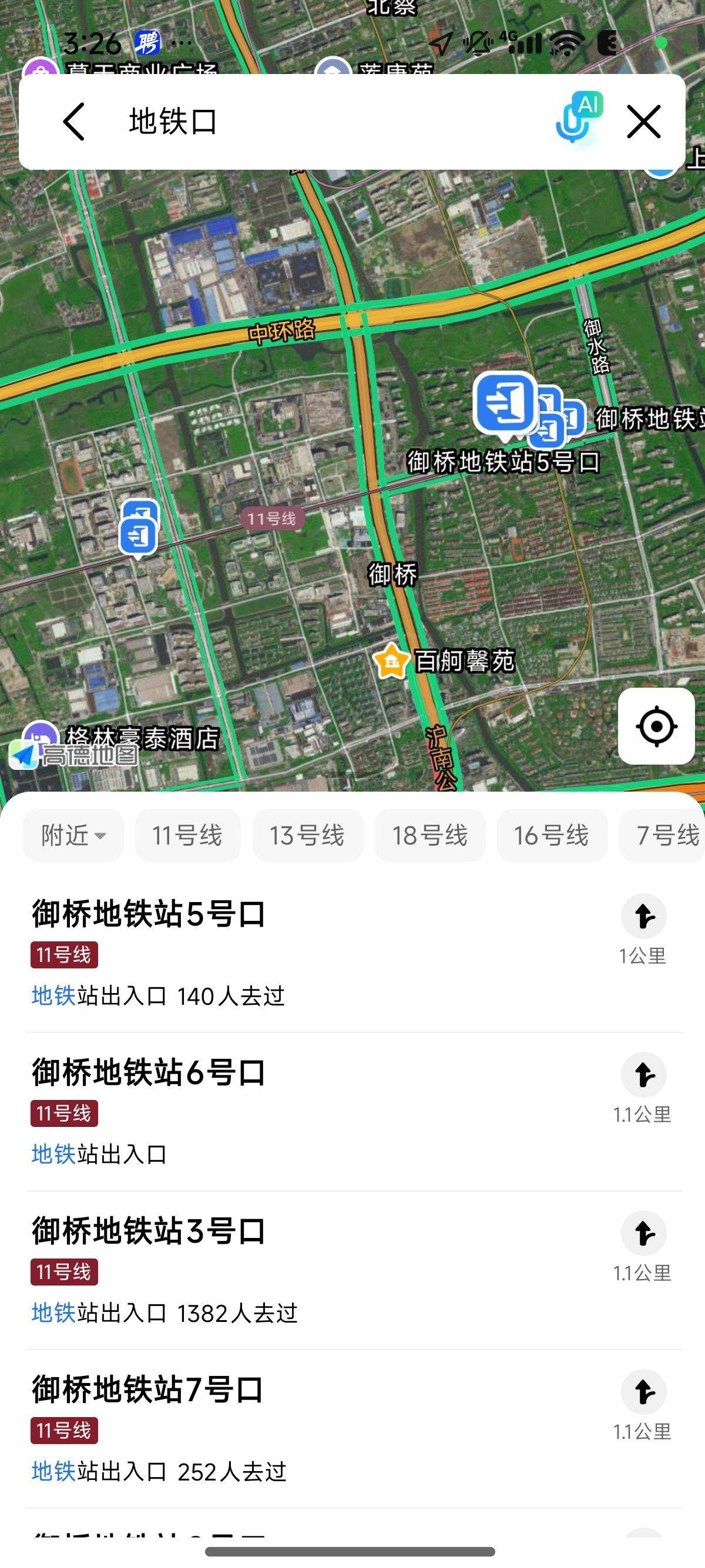Open the 附近 filter dropdown
Image resolution: width=705 pixels, height=1568 pixels.
[x=72, y=835]
